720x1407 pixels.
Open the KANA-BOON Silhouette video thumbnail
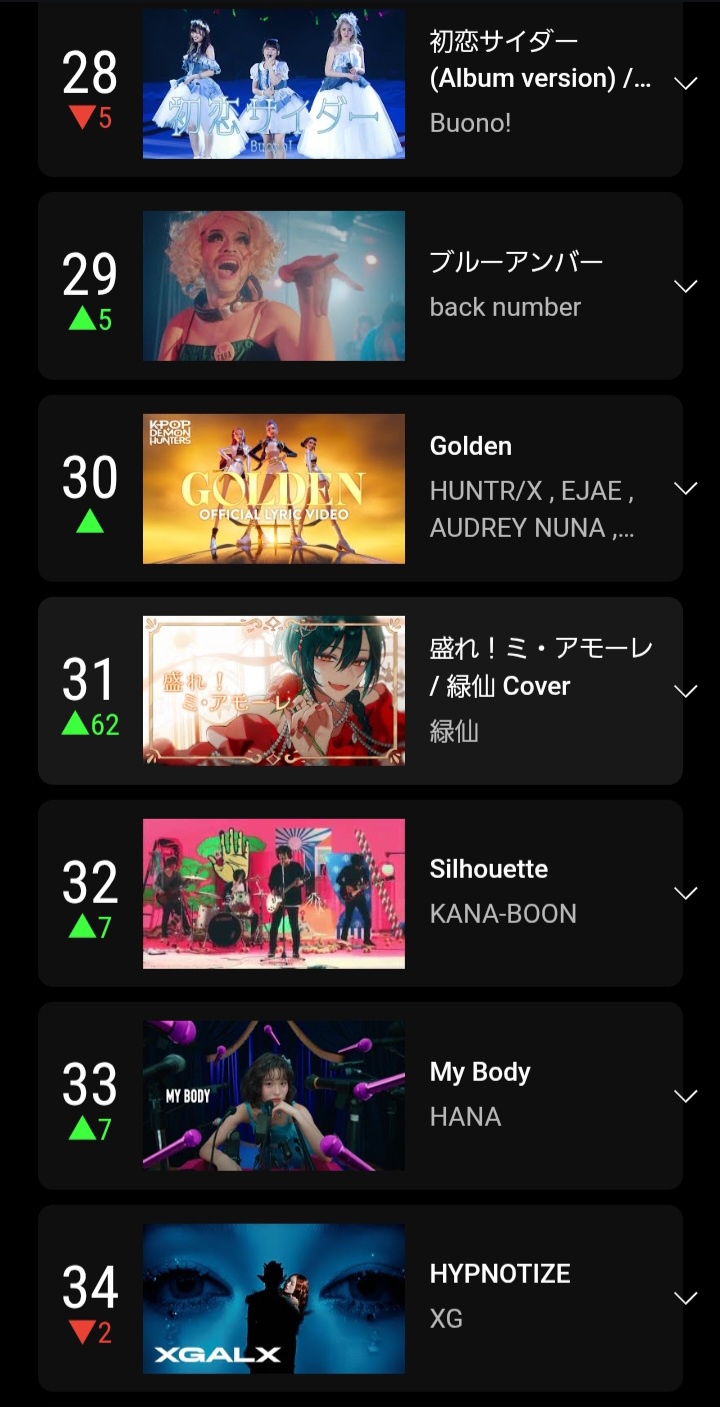pyautogui.click(x=274, y=893)
